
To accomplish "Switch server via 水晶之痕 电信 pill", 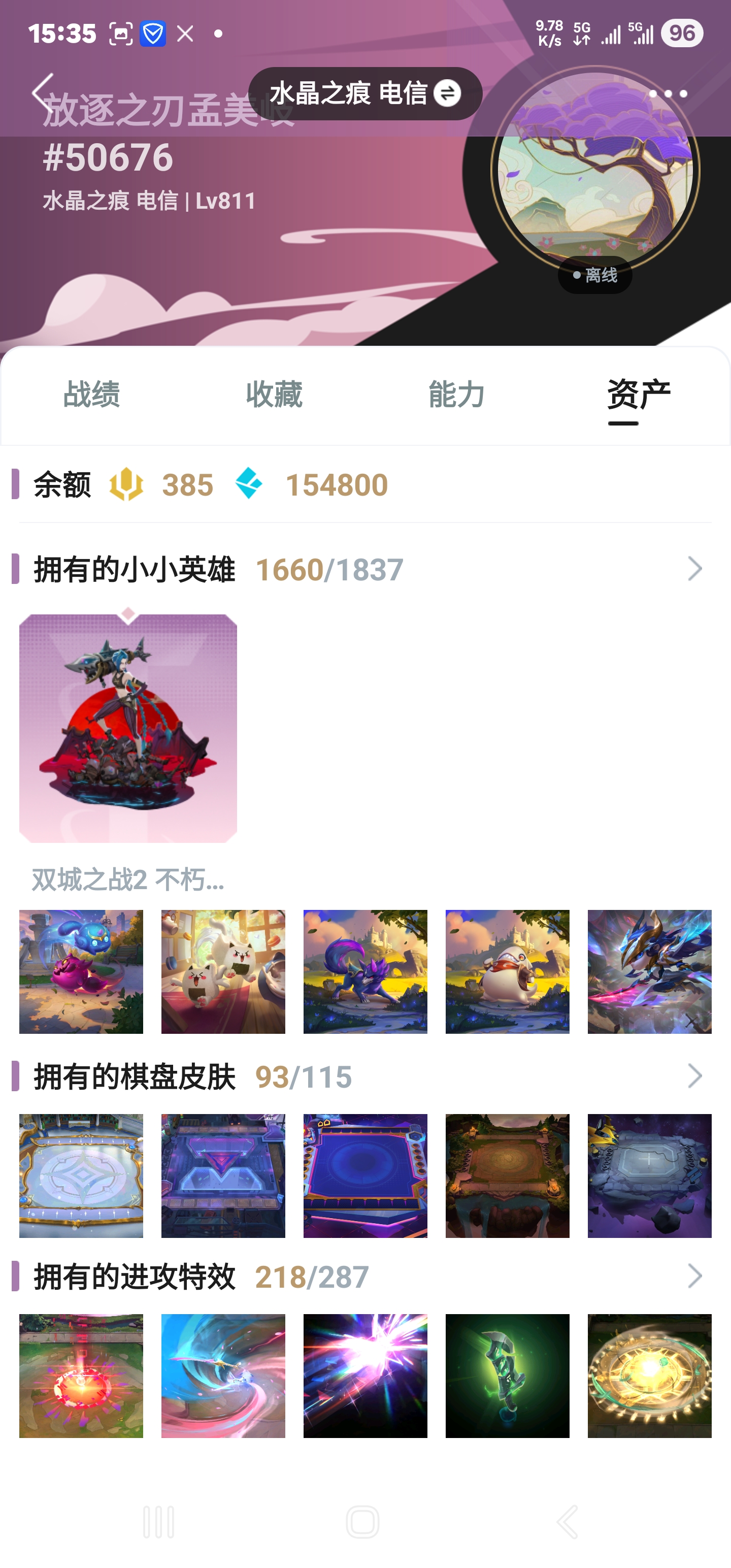I will (x=365, y=93).
